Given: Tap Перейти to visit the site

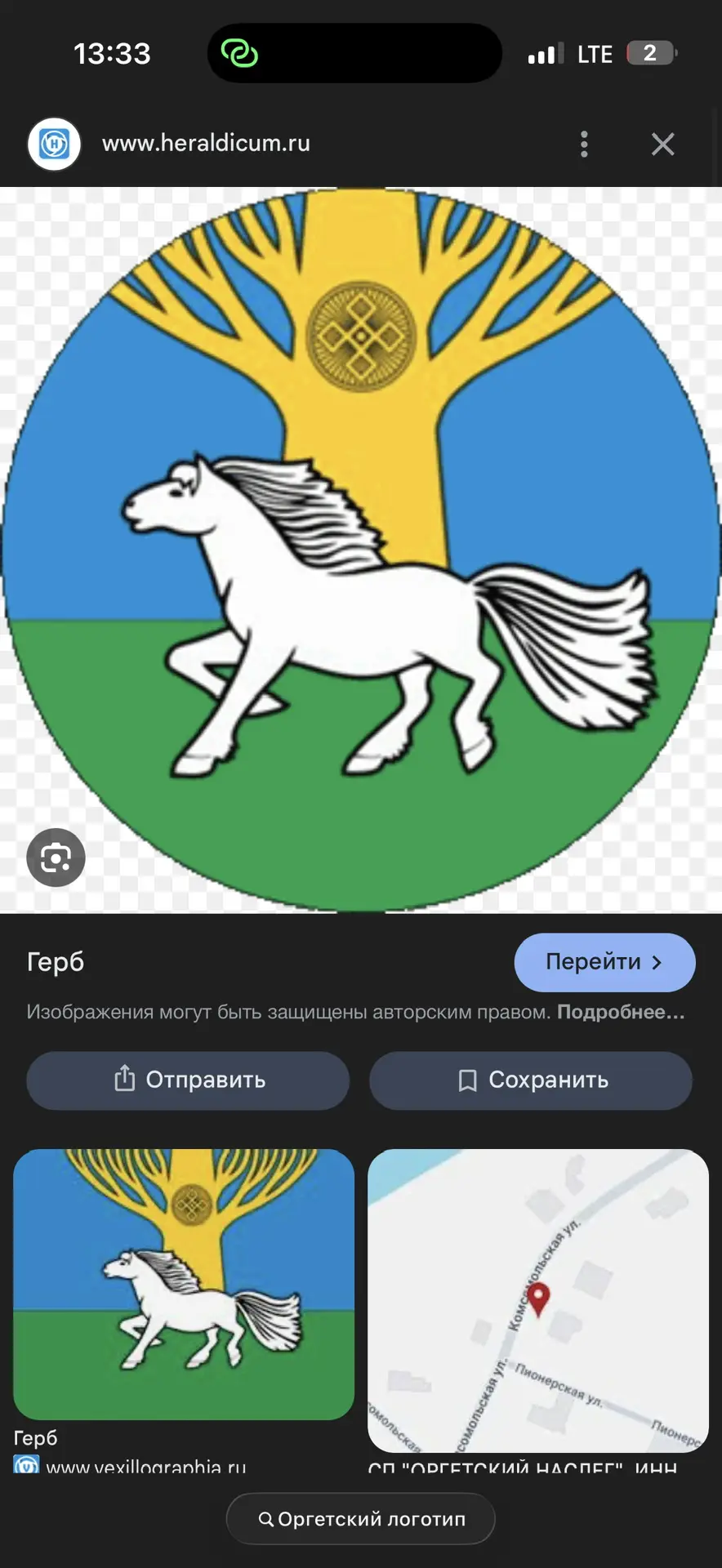Looking at the screenshot, I should 604,962.
